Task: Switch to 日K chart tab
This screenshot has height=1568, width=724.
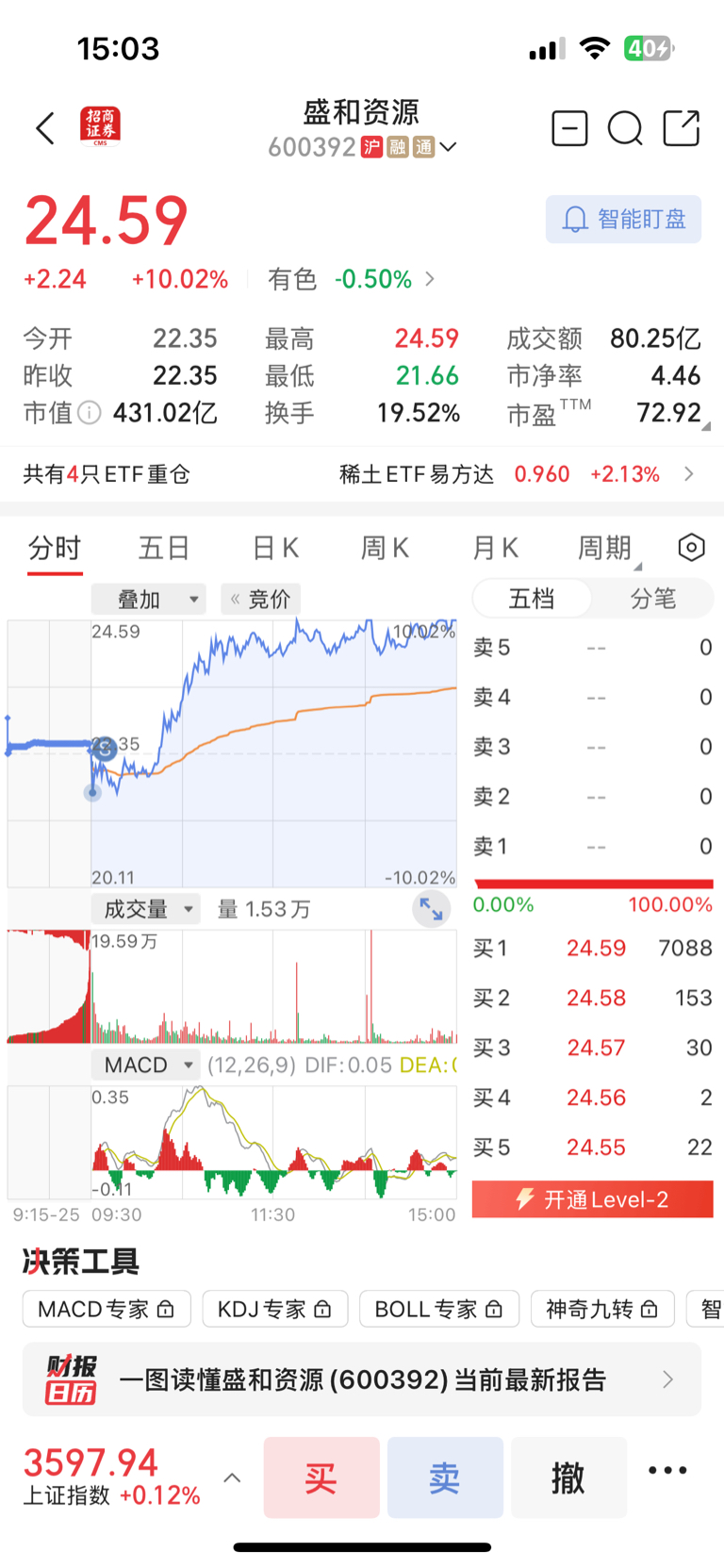Action: [275, 548]
